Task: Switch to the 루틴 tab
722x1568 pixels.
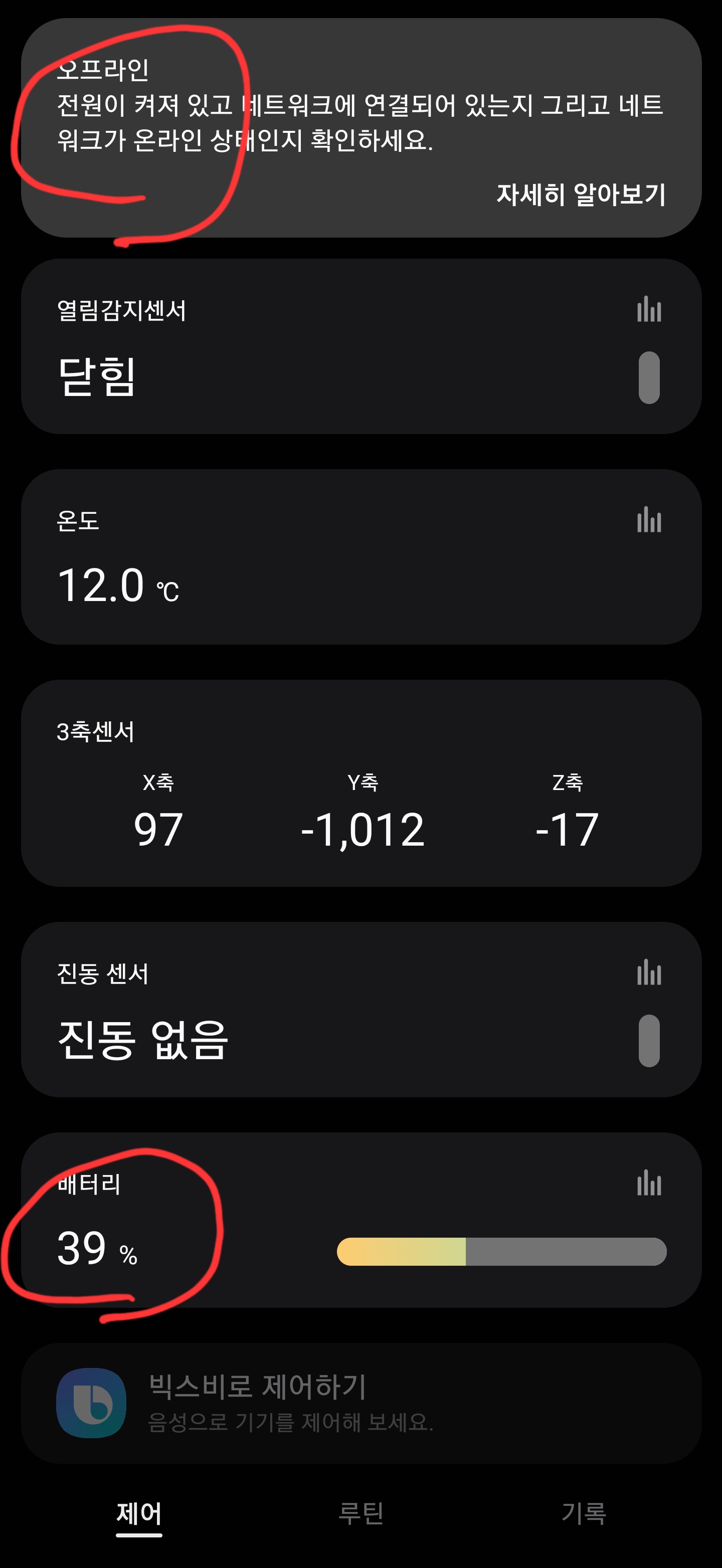Action: coord(361,1514)
